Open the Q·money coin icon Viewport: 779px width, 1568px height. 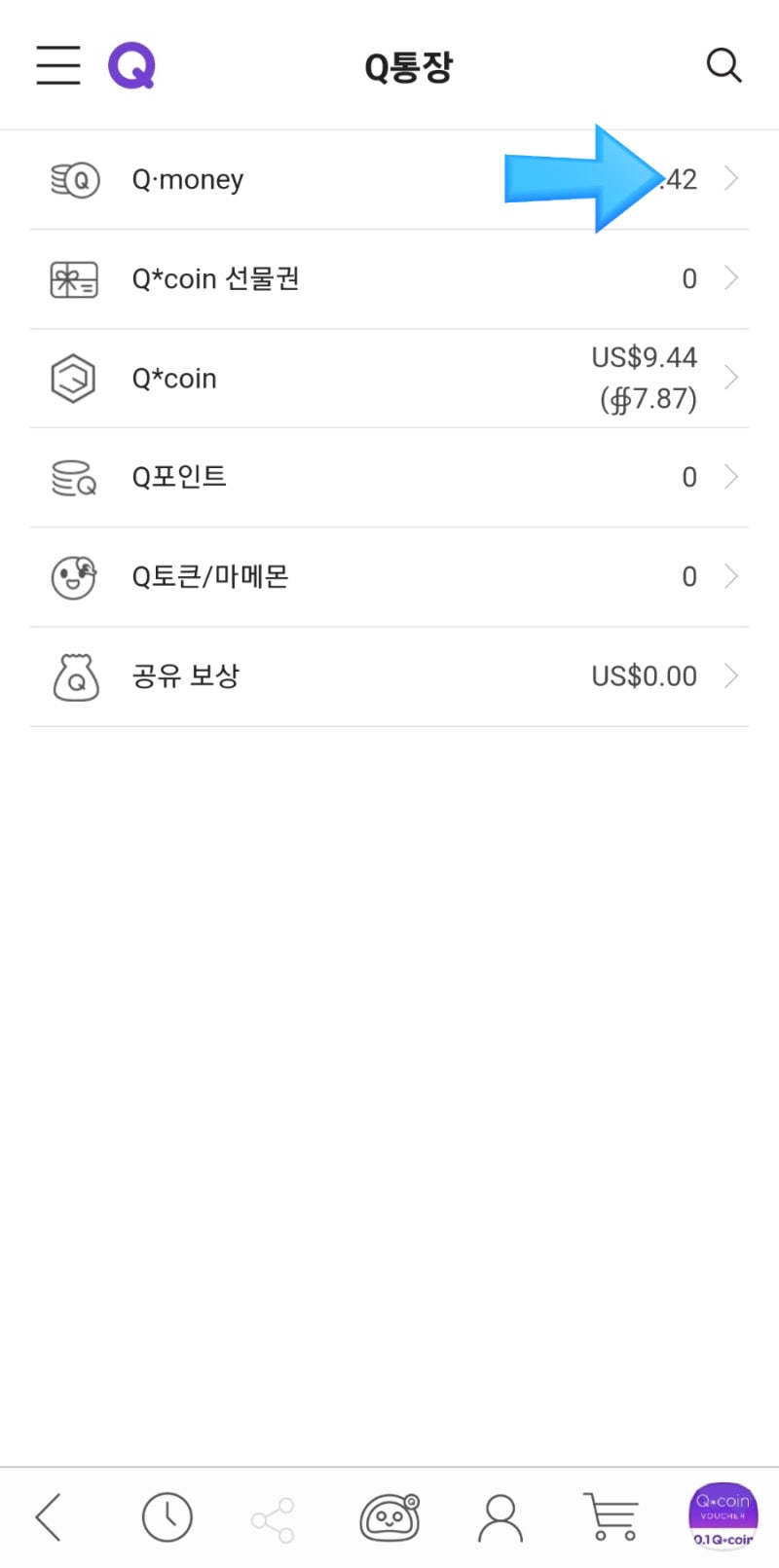[x=72, y=179]
